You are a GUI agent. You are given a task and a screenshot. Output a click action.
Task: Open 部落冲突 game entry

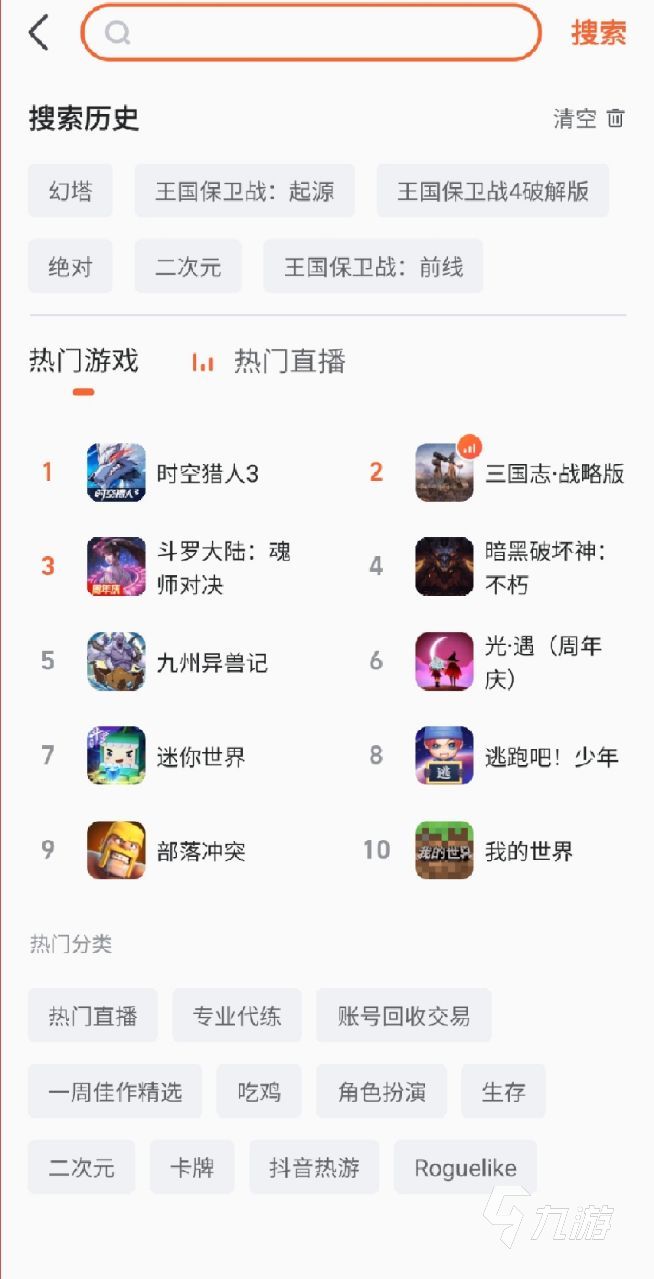(200, 851)
